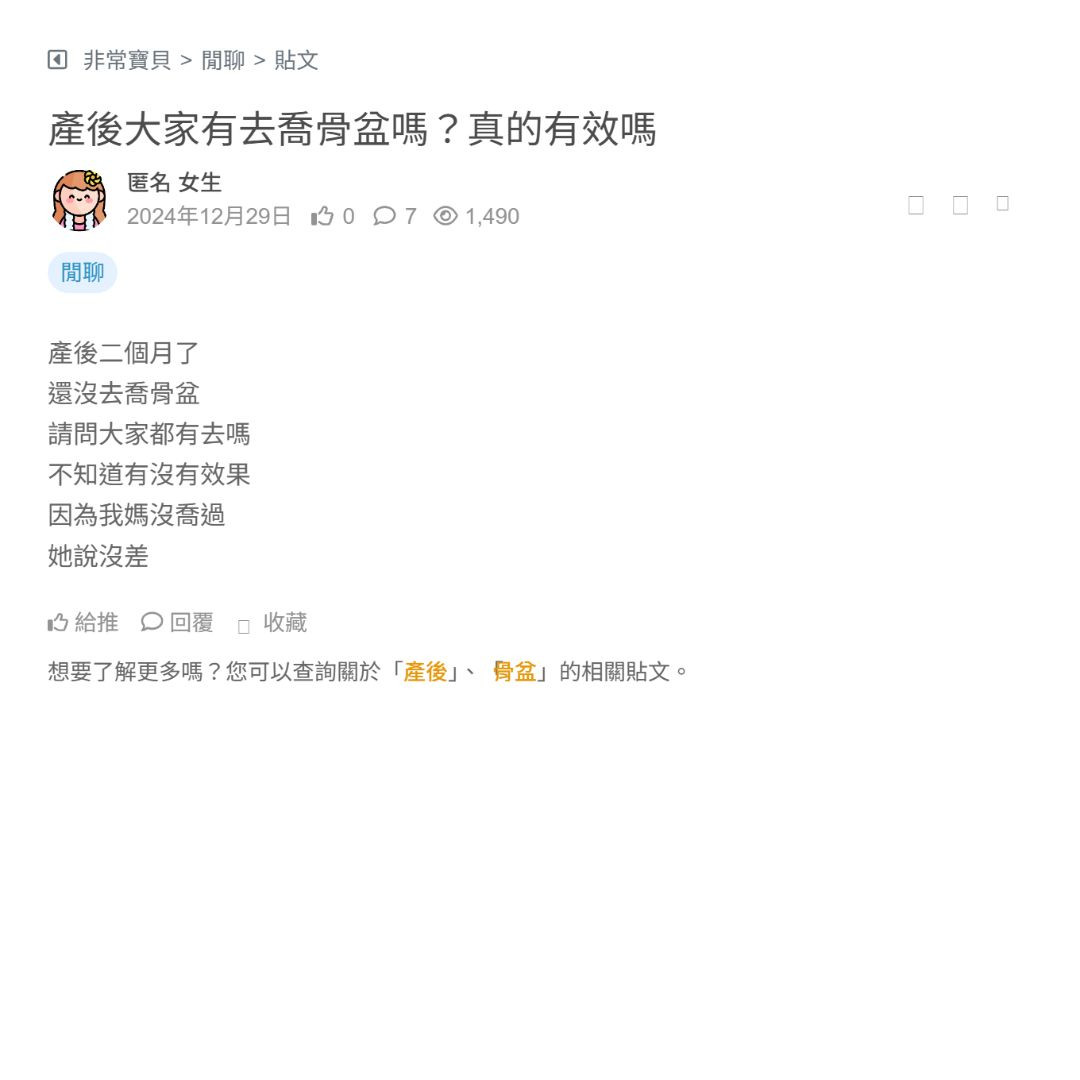
Task: Open related posts for 骨盆
Action: click(x=515, y=672)
